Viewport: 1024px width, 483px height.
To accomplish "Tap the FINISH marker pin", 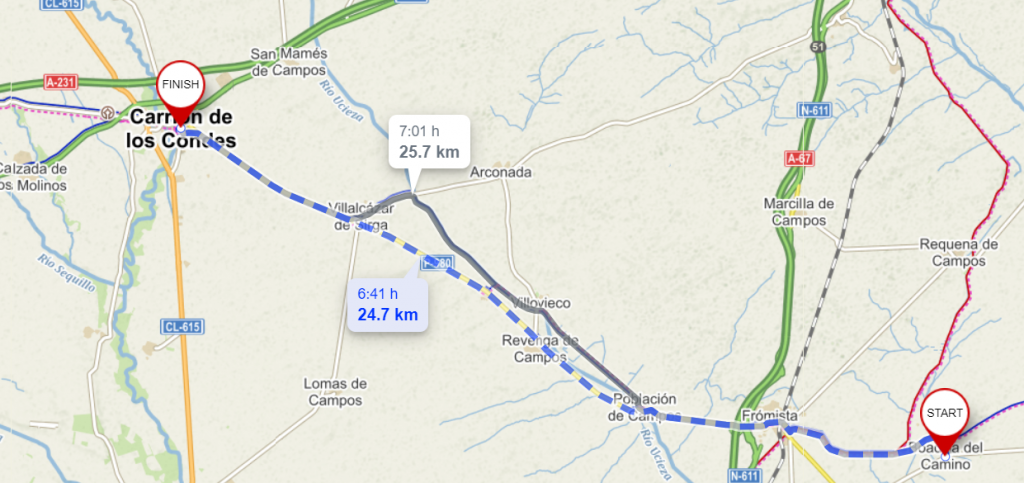I will point(181,88).
